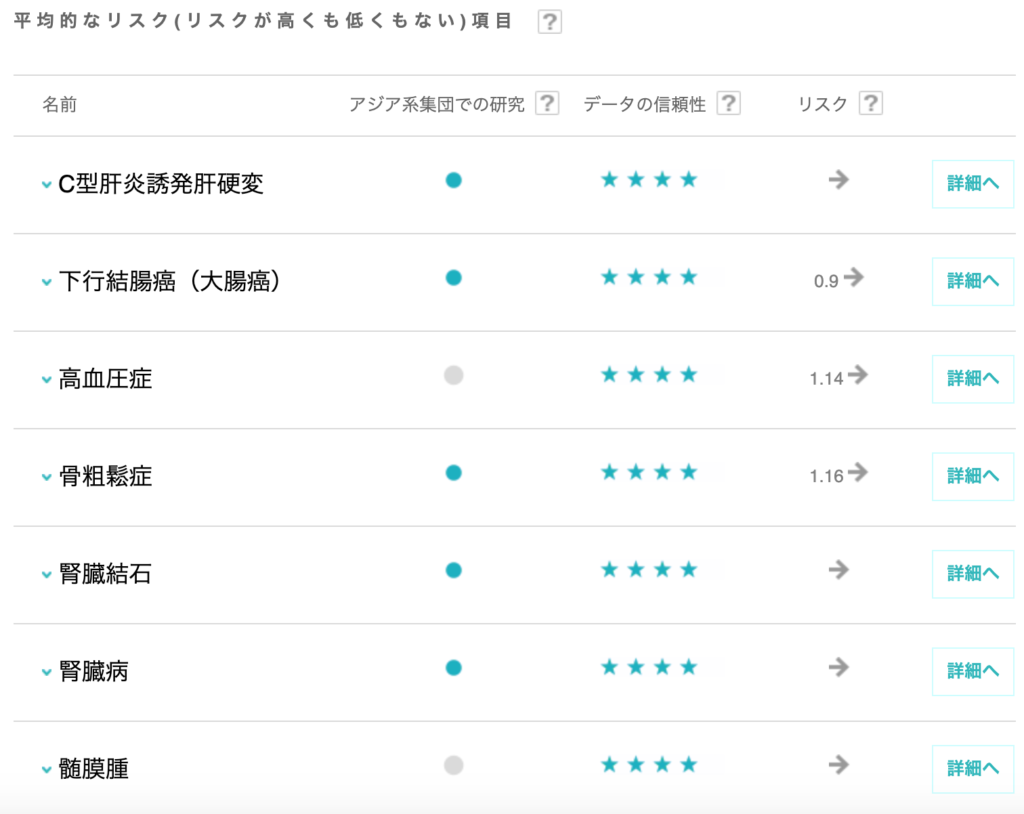Show help for データの信頼性 column
This screenshot has width=1024, height=814.
729,104
